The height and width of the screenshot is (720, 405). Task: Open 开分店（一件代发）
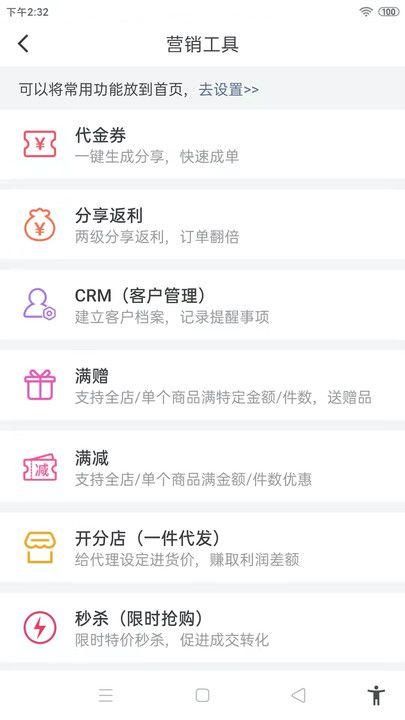click(202, 548)
